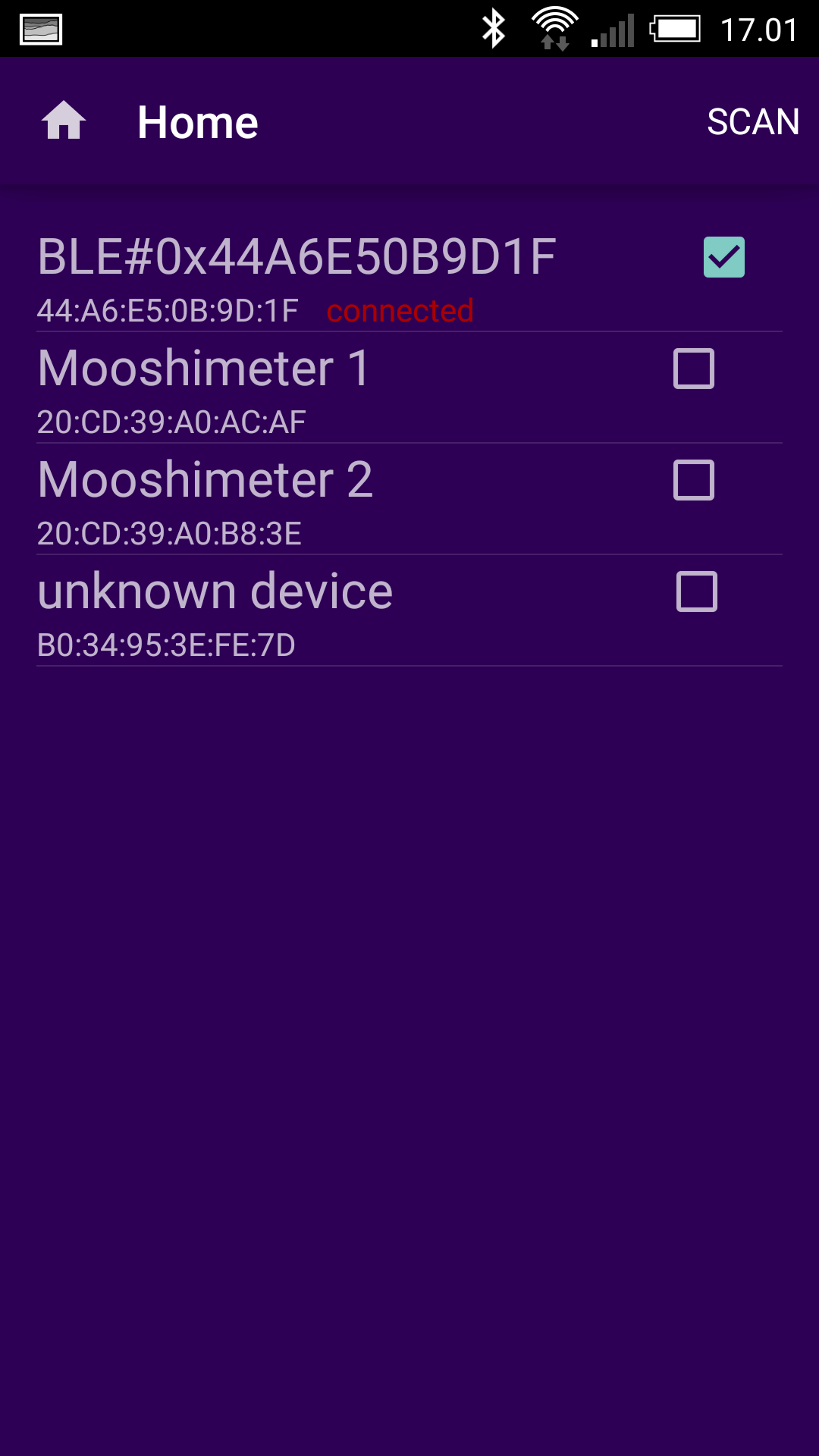Open the unknown device row

click(409, 611)
